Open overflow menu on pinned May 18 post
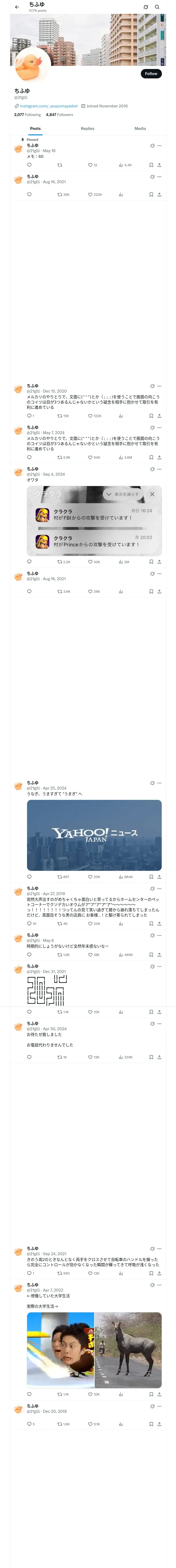 160,146
